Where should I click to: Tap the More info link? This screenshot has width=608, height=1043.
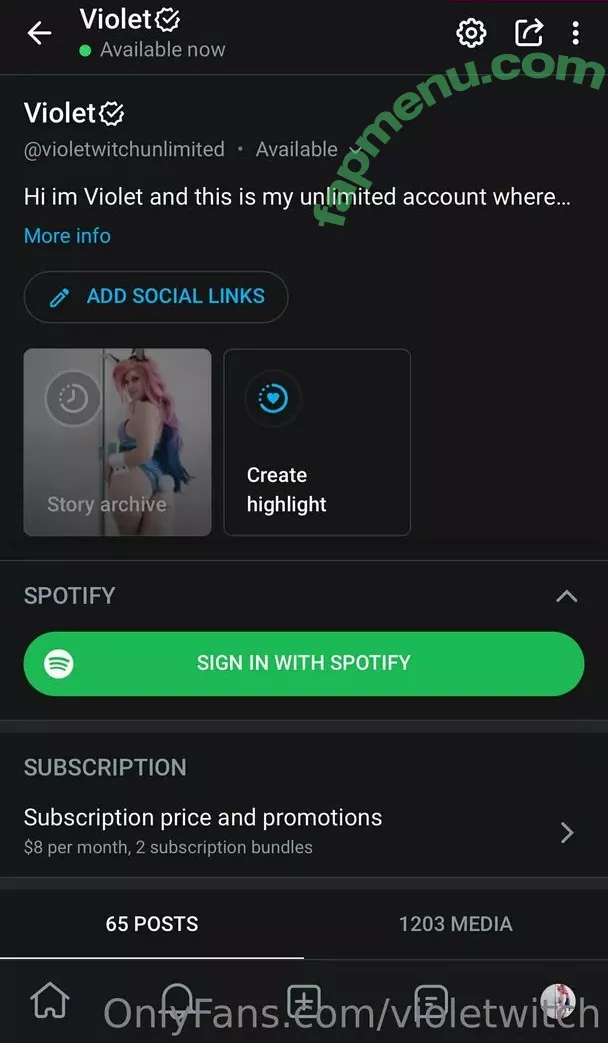pos(67,236)
